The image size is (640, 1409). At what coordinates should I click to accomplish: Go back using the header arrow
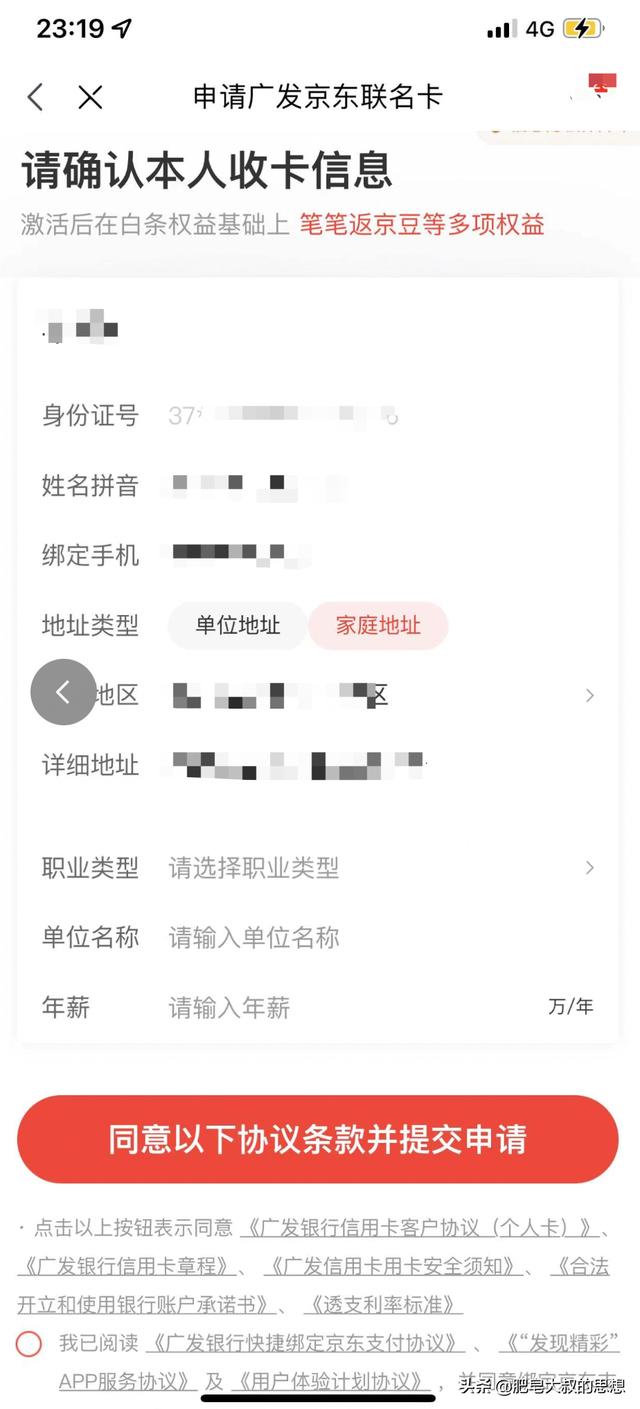(36, 97)
